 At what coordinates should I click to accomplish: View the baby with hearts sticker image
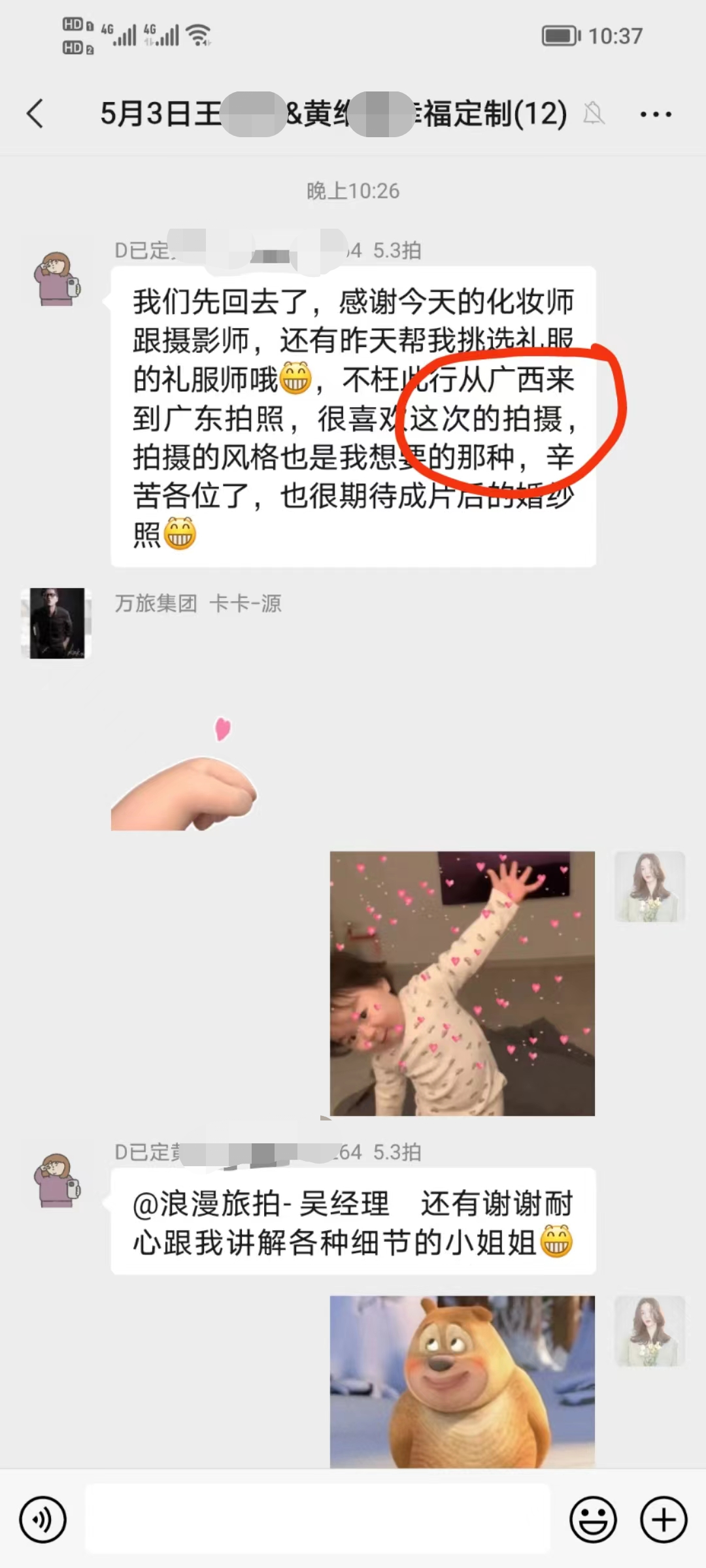click(x=462, y=983)
